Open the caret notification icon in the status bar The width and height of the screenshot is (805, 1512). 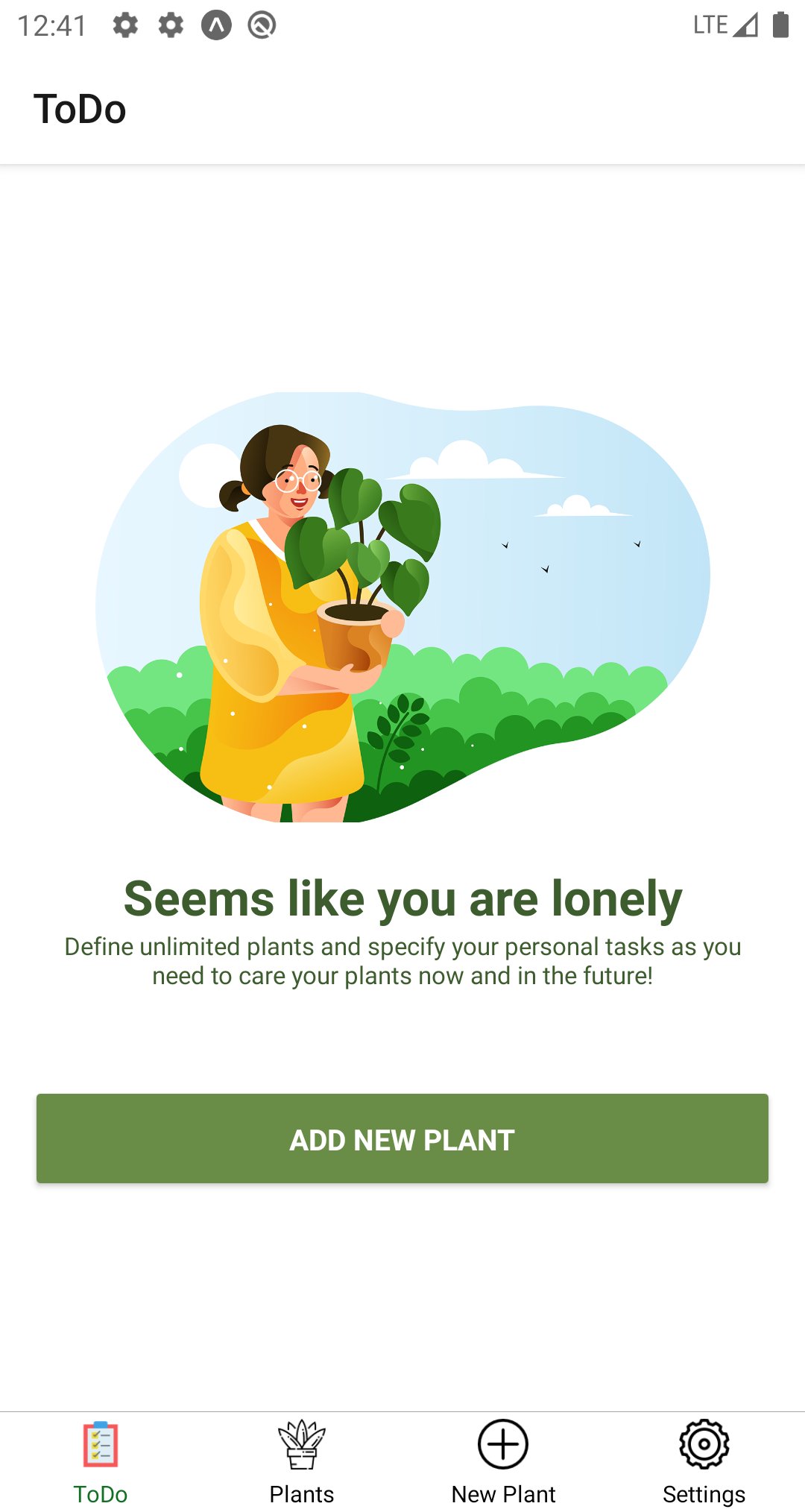tap(216, 25)
